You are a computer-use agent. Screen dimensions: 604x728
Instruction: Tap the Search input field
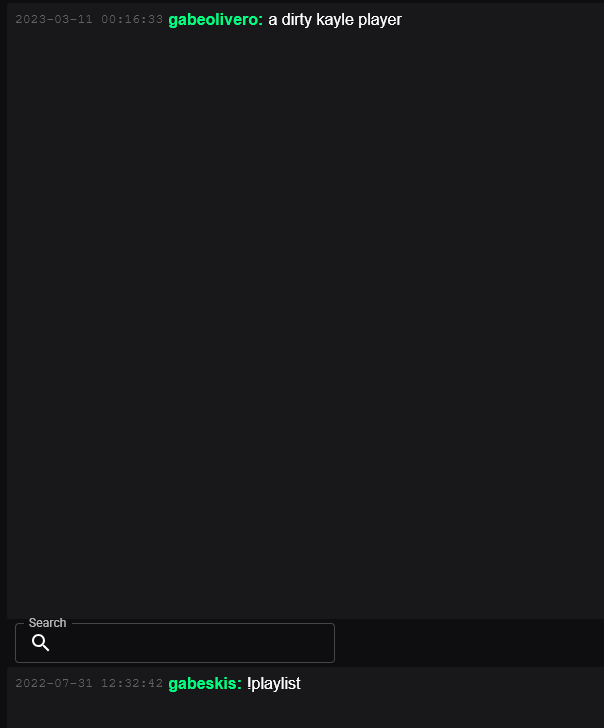(190, 643)
